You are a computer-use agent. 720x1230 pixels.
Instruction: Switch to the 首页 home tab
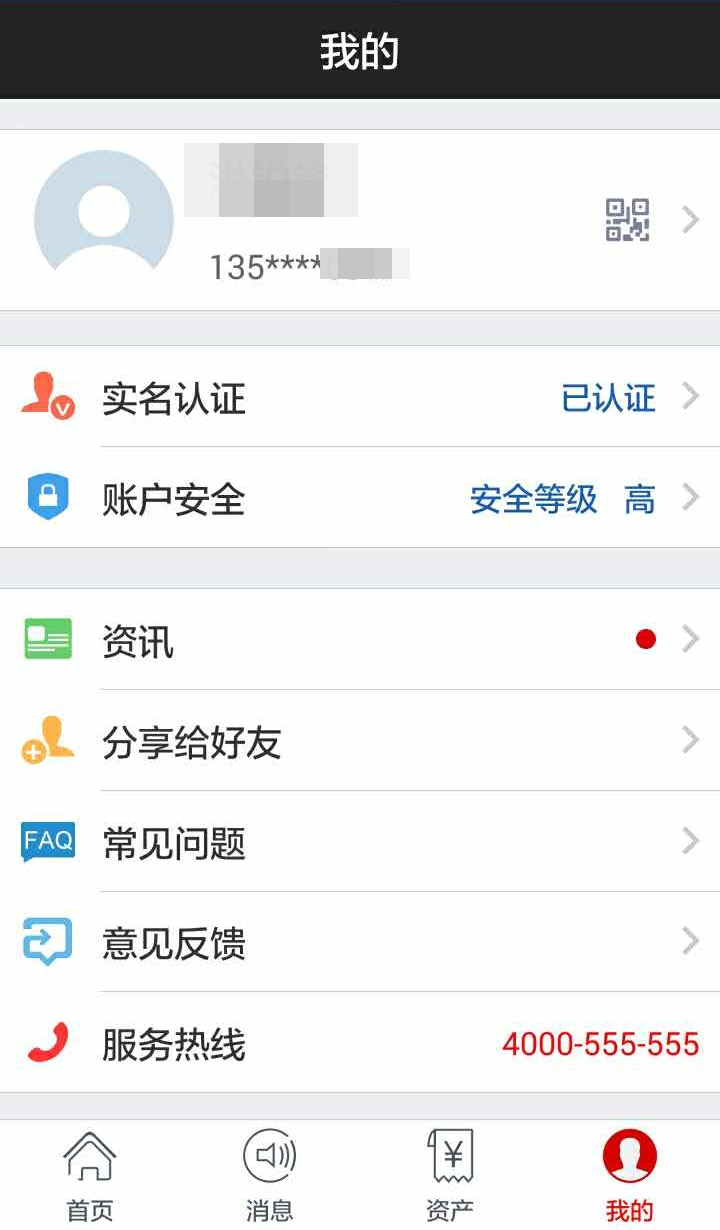click(90, 1176)
